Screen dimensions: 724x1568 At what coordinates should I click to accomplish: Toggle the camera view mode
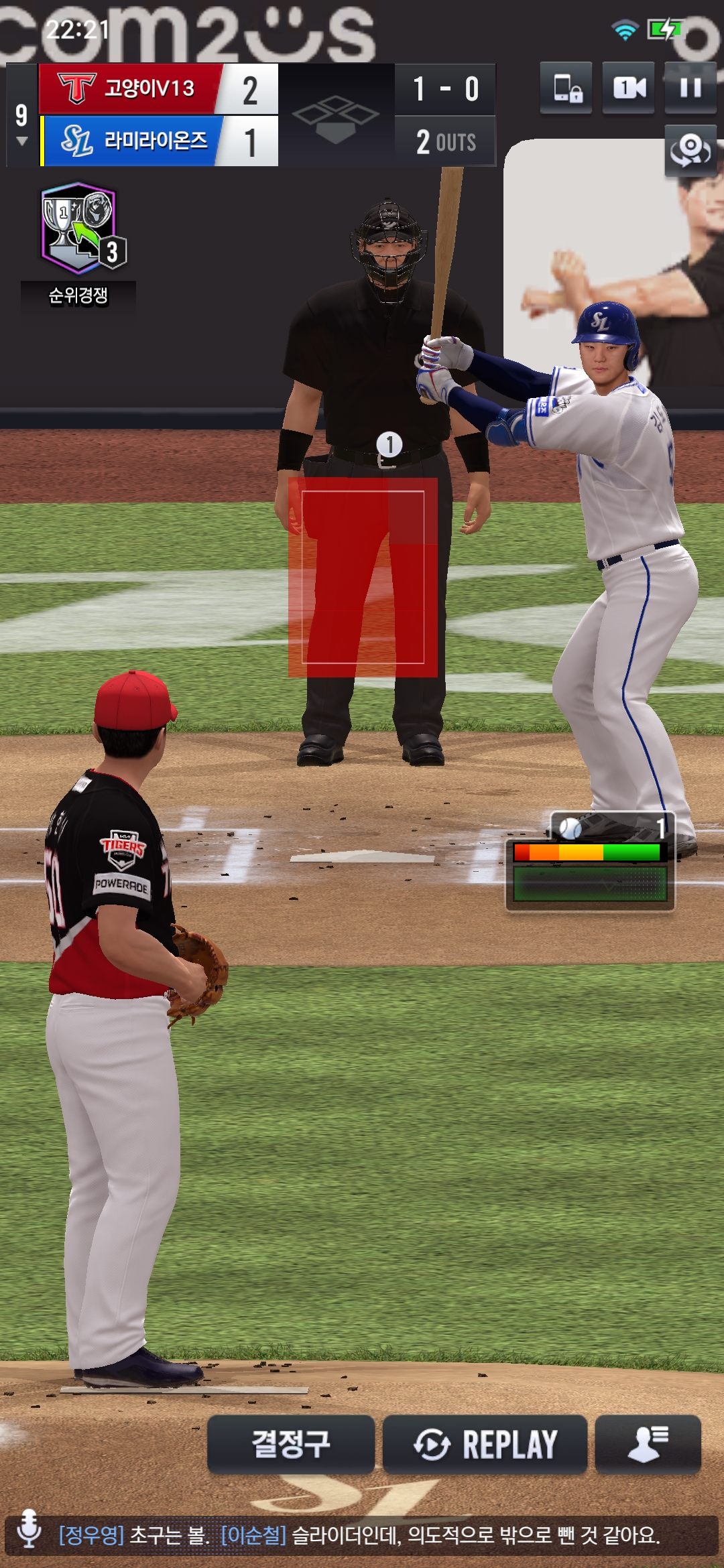[628, 88]
